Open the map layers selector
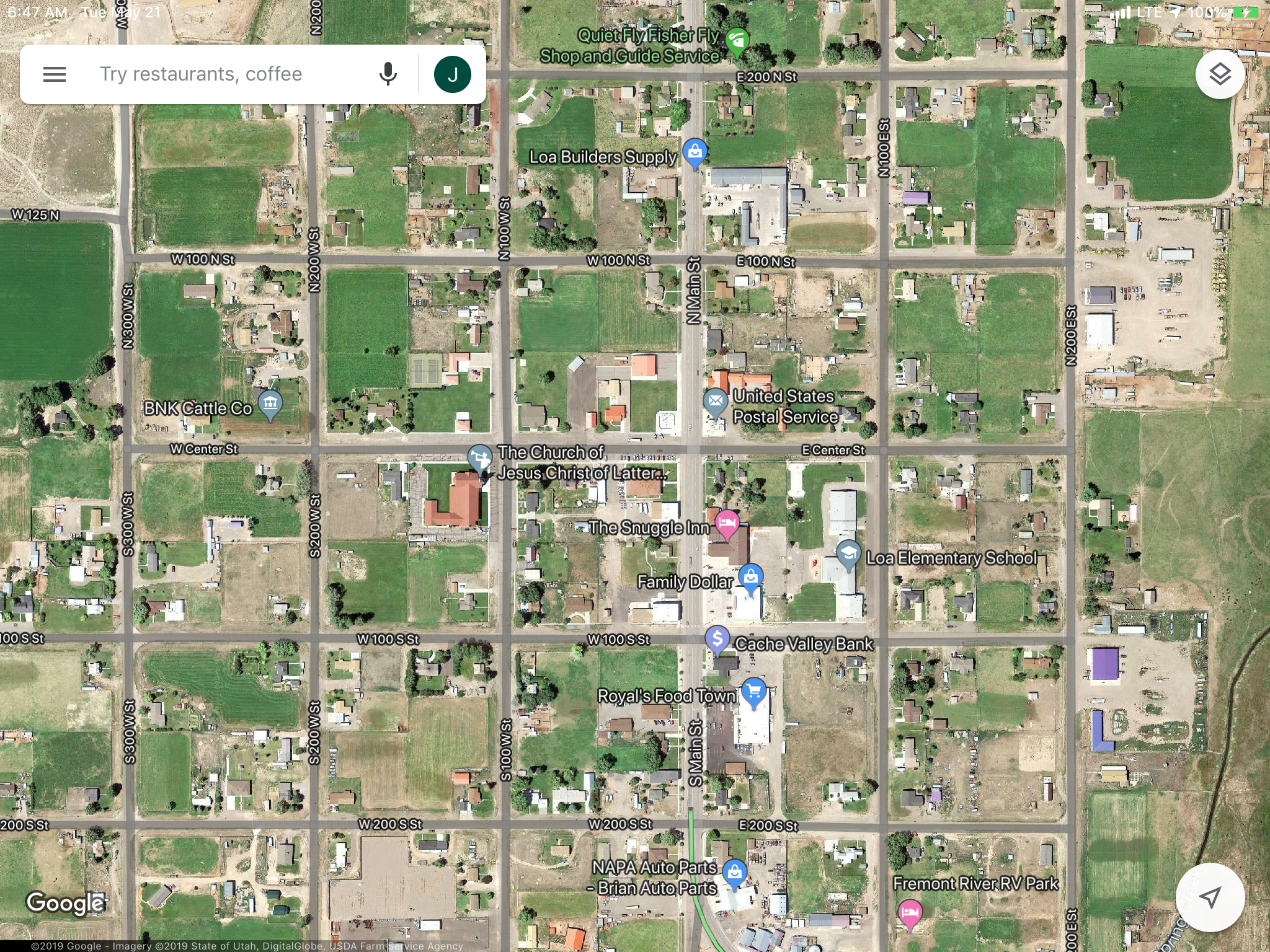1270x952 pixels. pos(1220,74)
